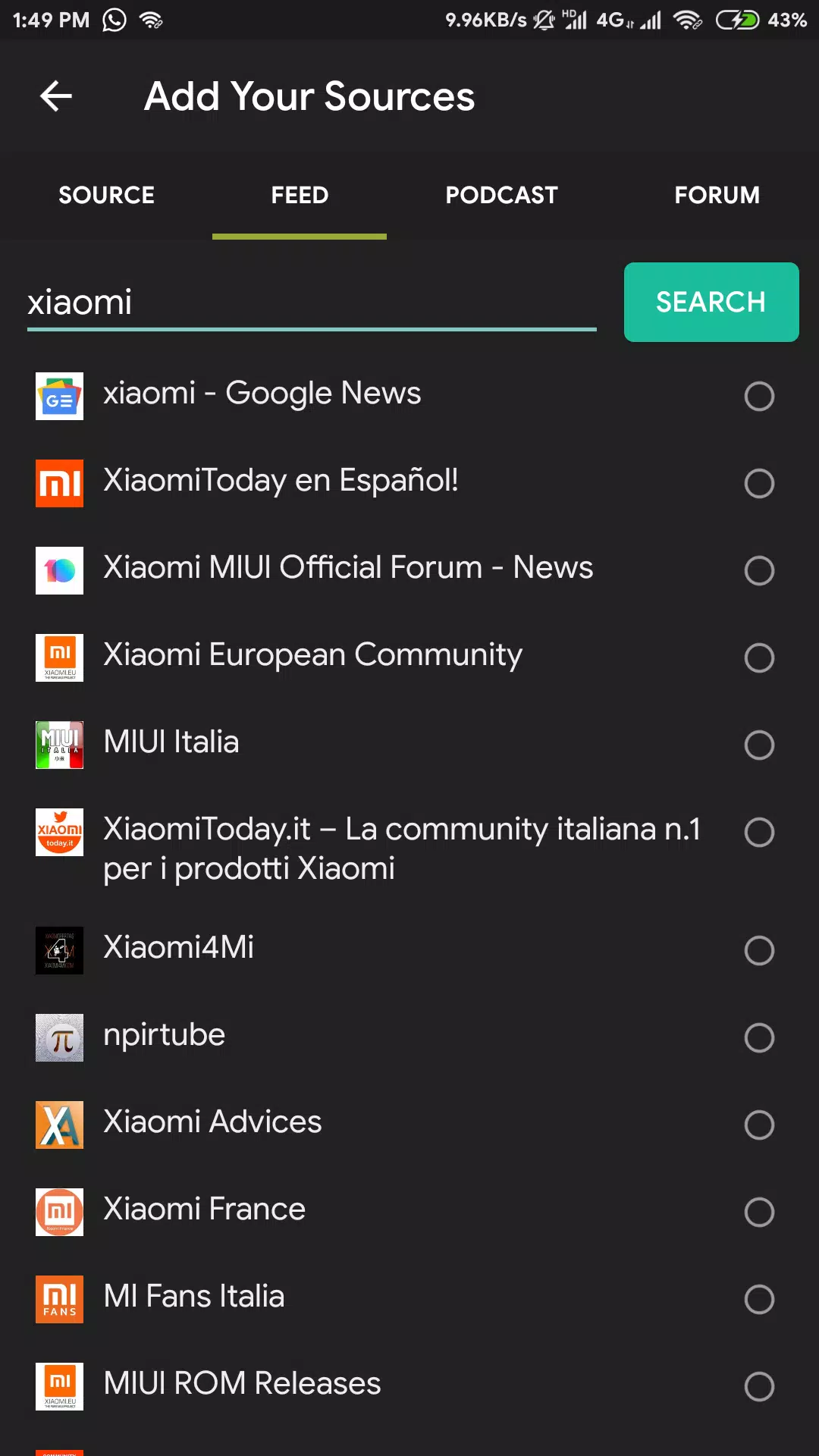819x1456 pixels.
Task: Tap the search field containing xiaomi
Action: tap(312, 302)
